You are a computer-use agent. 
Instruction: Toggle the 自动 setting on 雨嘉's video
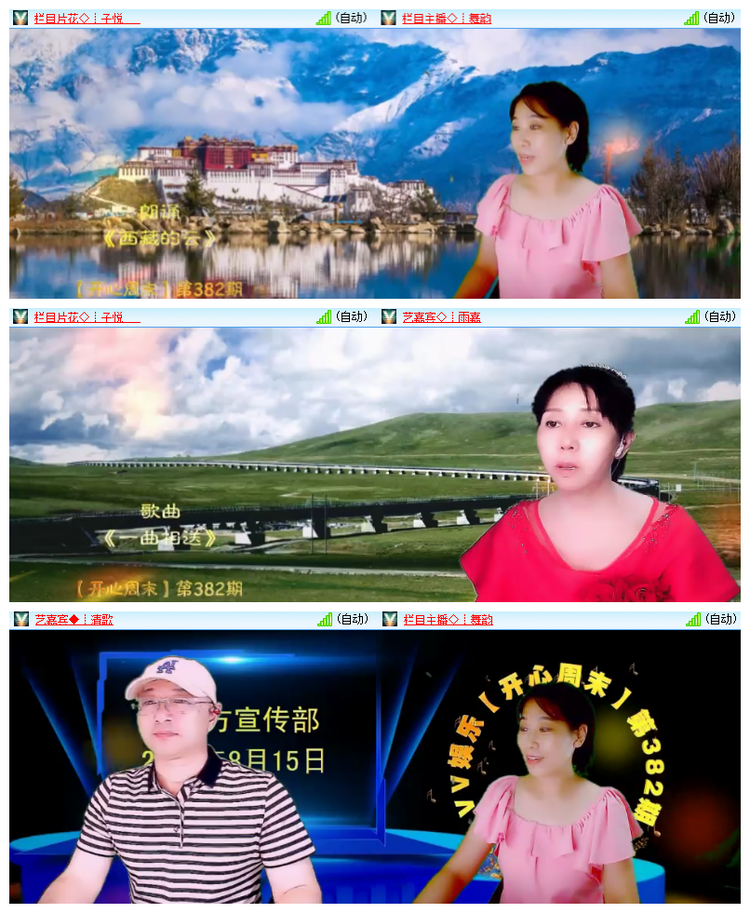coord(718,316)
